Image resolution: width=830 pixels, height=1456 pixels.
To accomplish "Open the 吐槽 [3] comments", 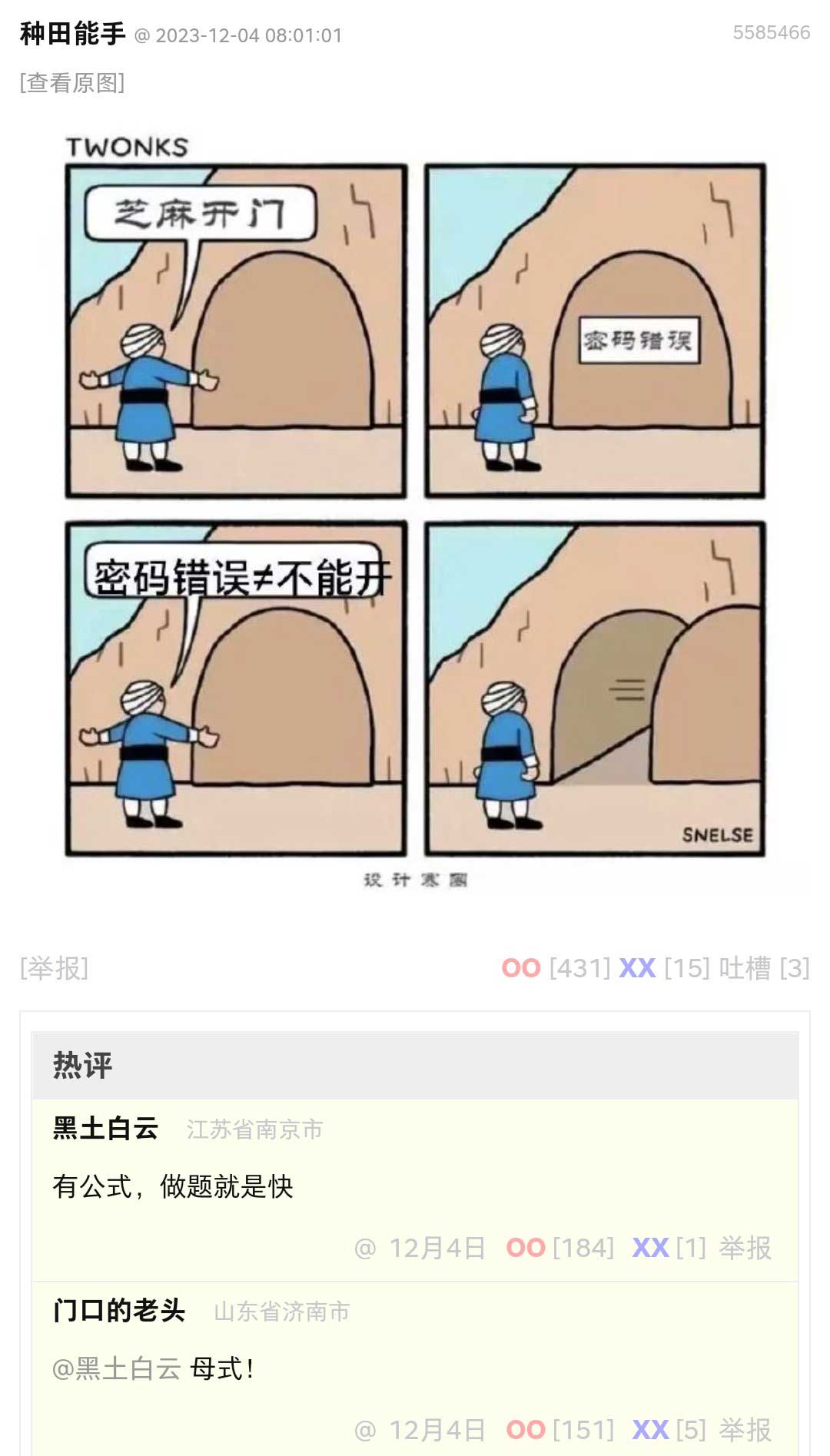I will tap(763, 968).
